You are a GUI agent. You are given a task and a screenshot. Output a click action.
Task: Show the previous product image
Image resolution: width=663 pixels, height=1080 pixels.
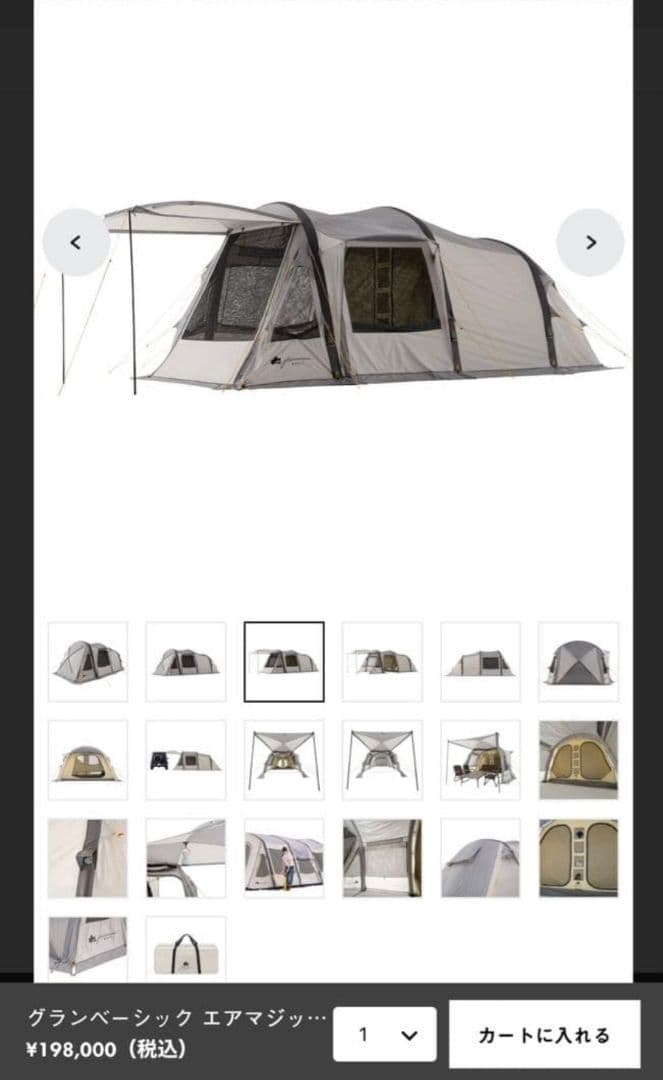(x=76, y=242)
